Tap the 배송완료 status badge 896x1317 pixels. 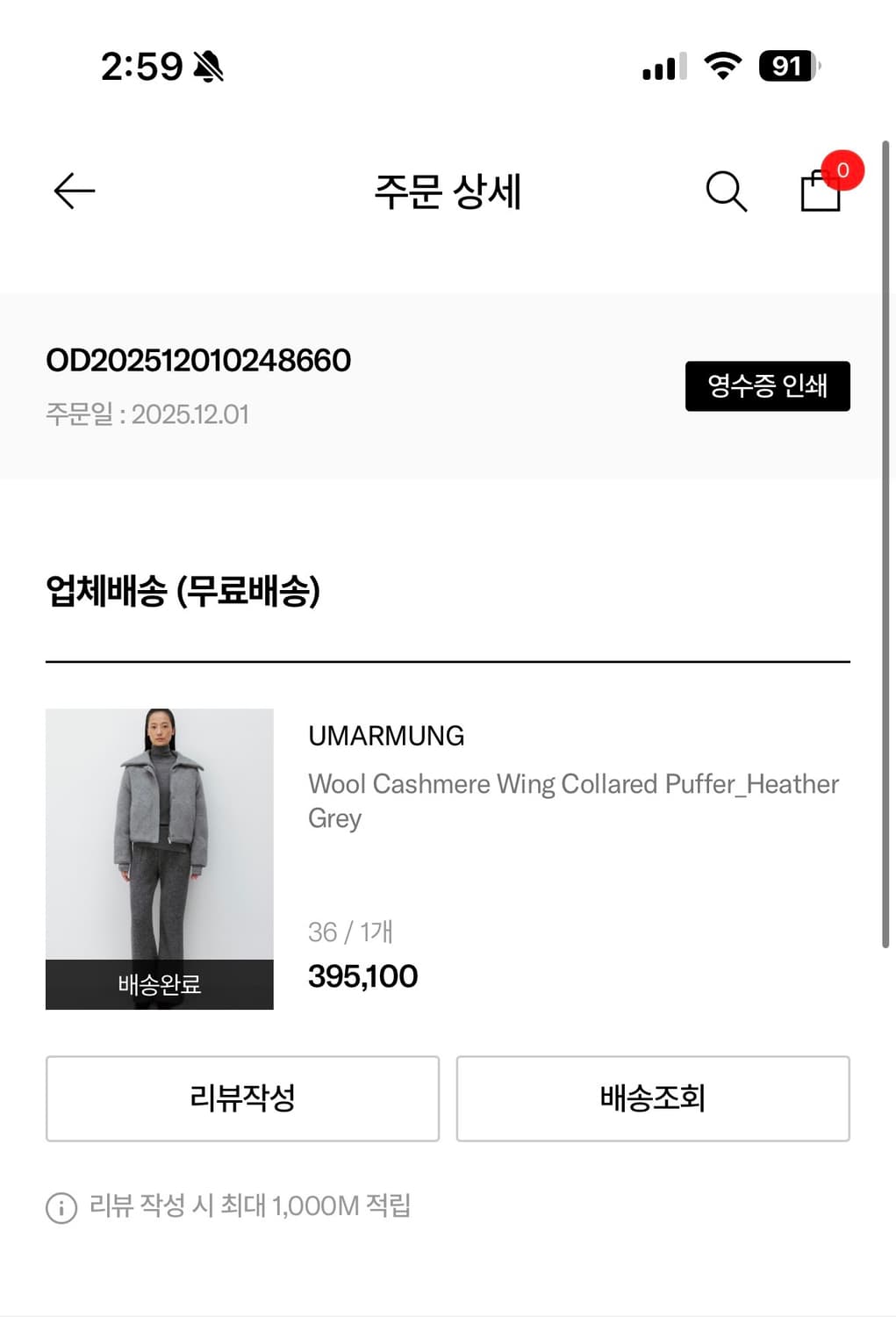[159, 985]
